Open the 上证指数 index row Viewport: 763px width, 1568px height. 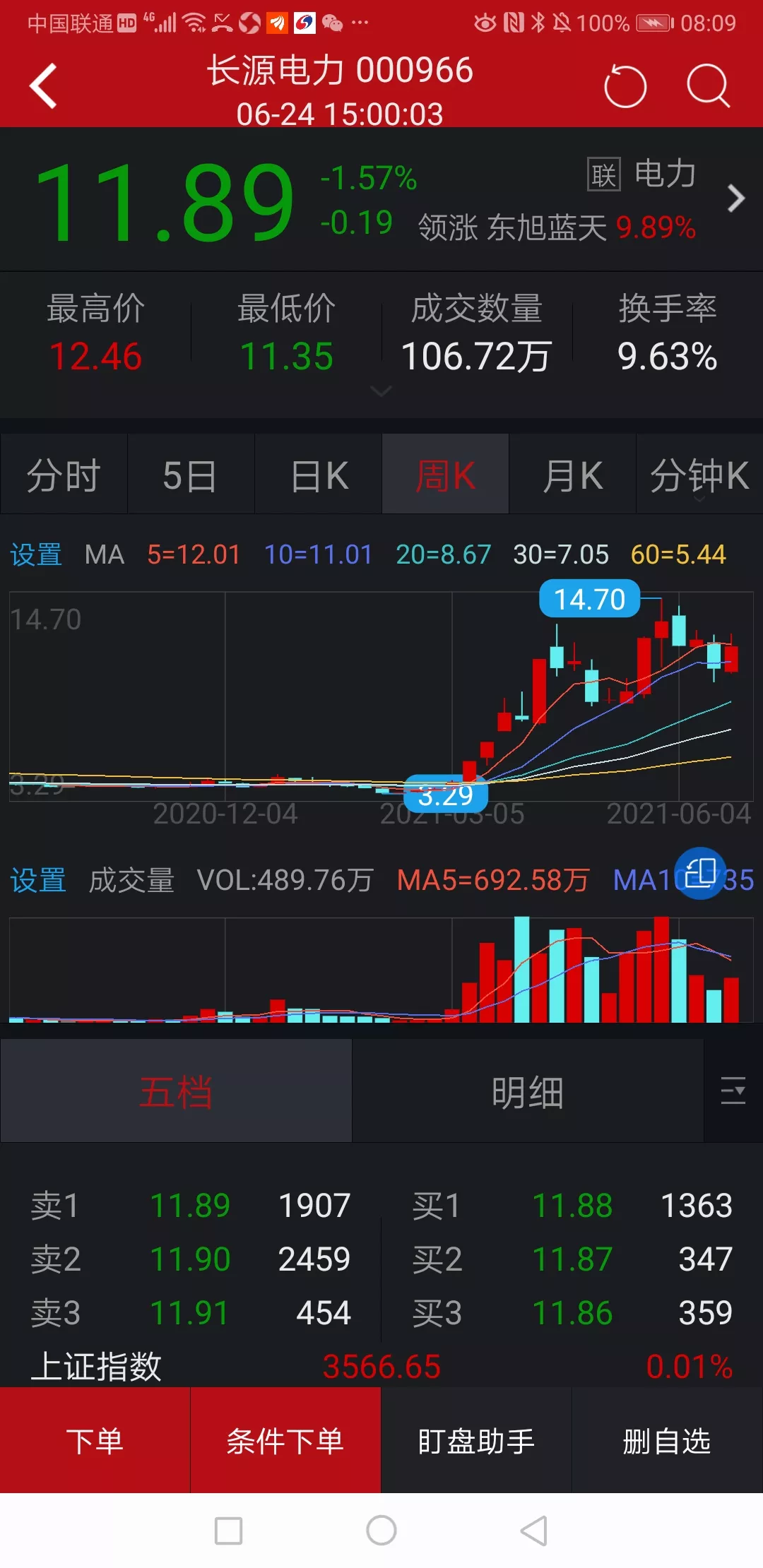381,1366
